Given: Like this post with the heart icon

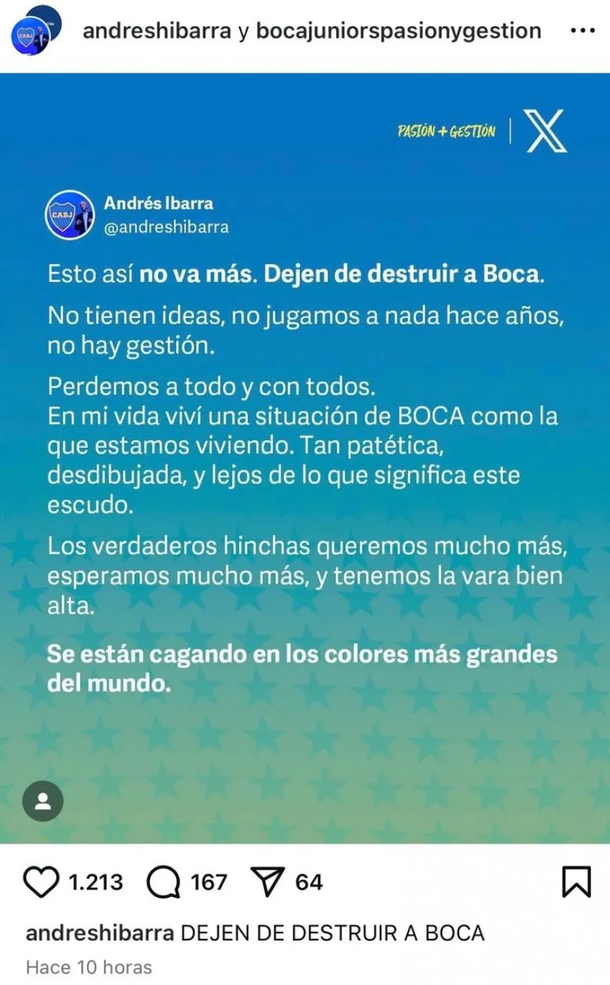Looking at the screenshot, I should pyautogui.click(x=41, y=881).
